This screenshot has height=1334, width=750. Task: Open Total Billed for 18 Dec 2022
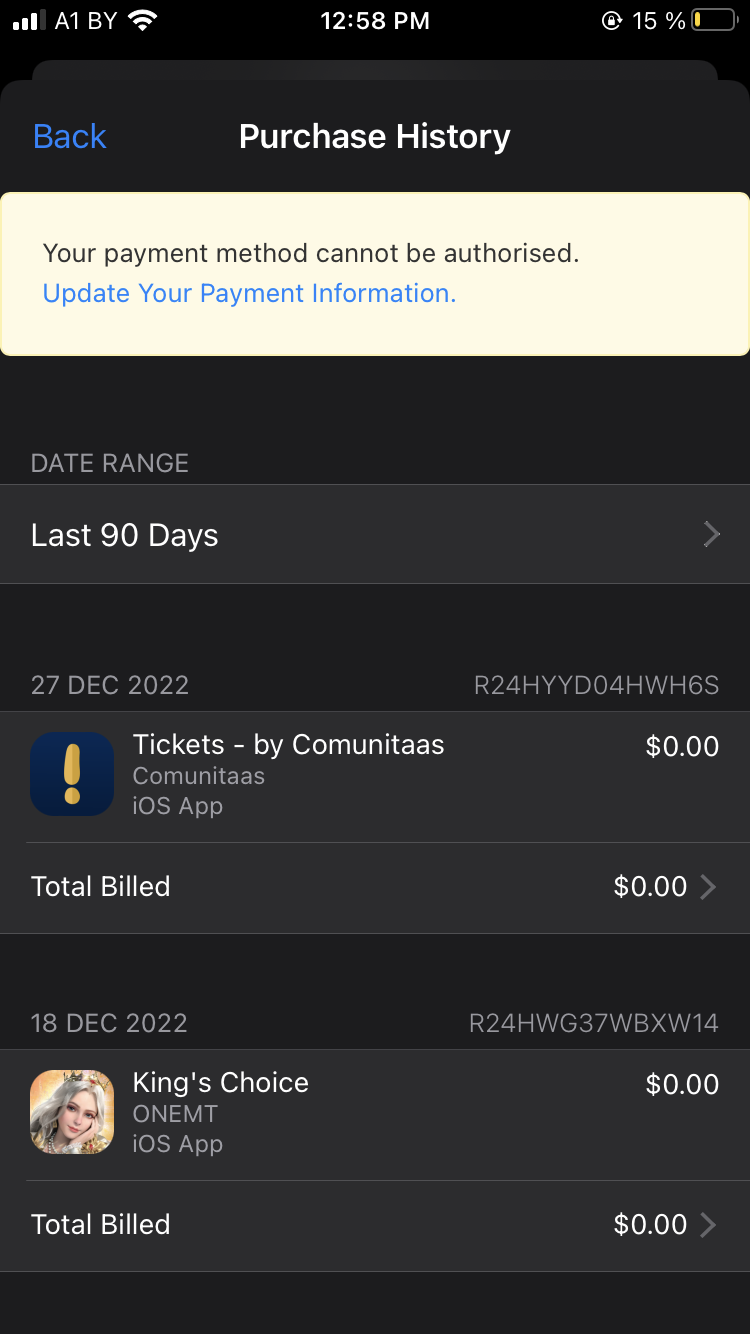click(375, 1225)
